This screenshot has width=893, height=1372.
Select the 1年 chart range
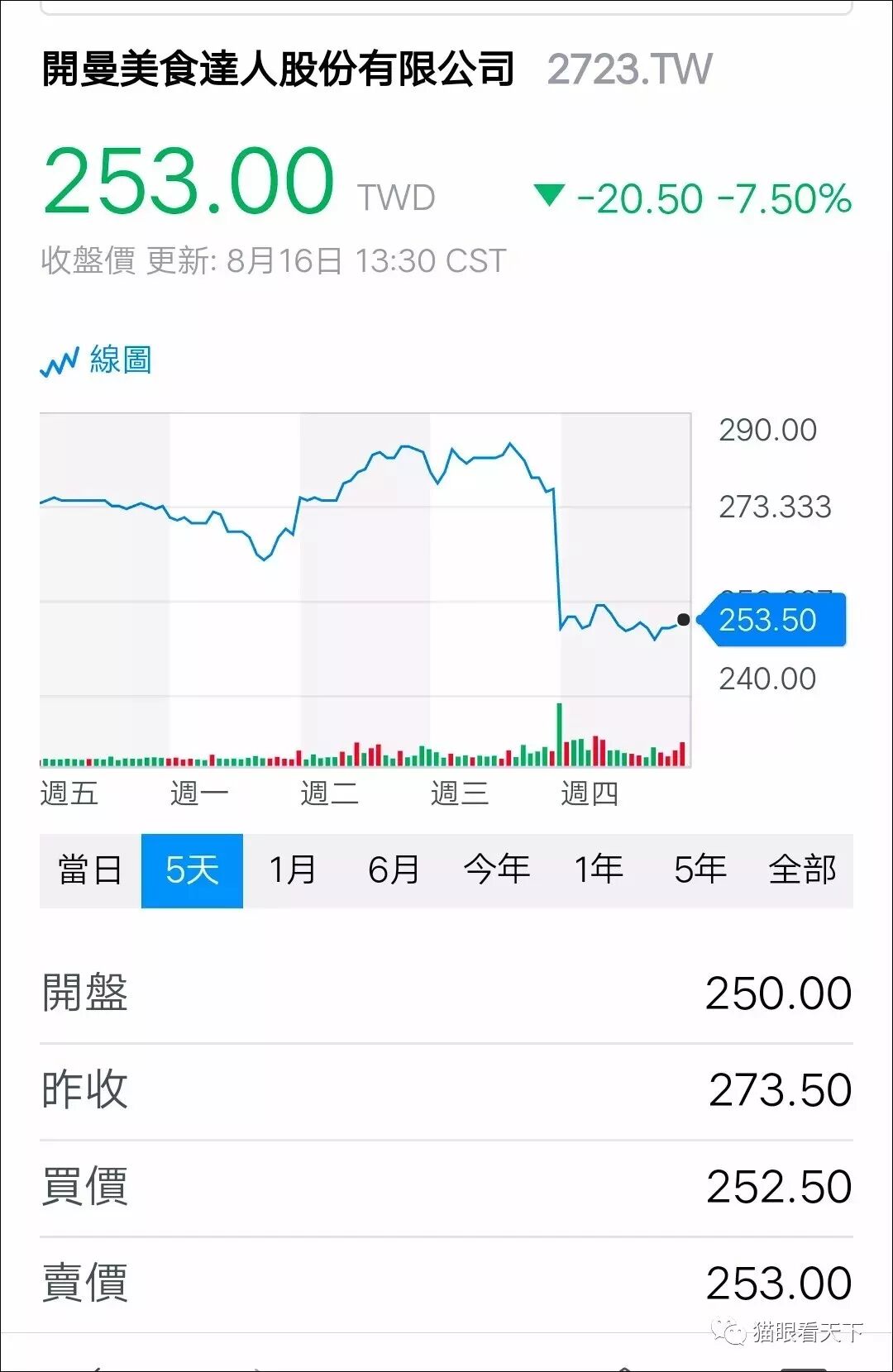pyautogui.click(x=599, y=870)
